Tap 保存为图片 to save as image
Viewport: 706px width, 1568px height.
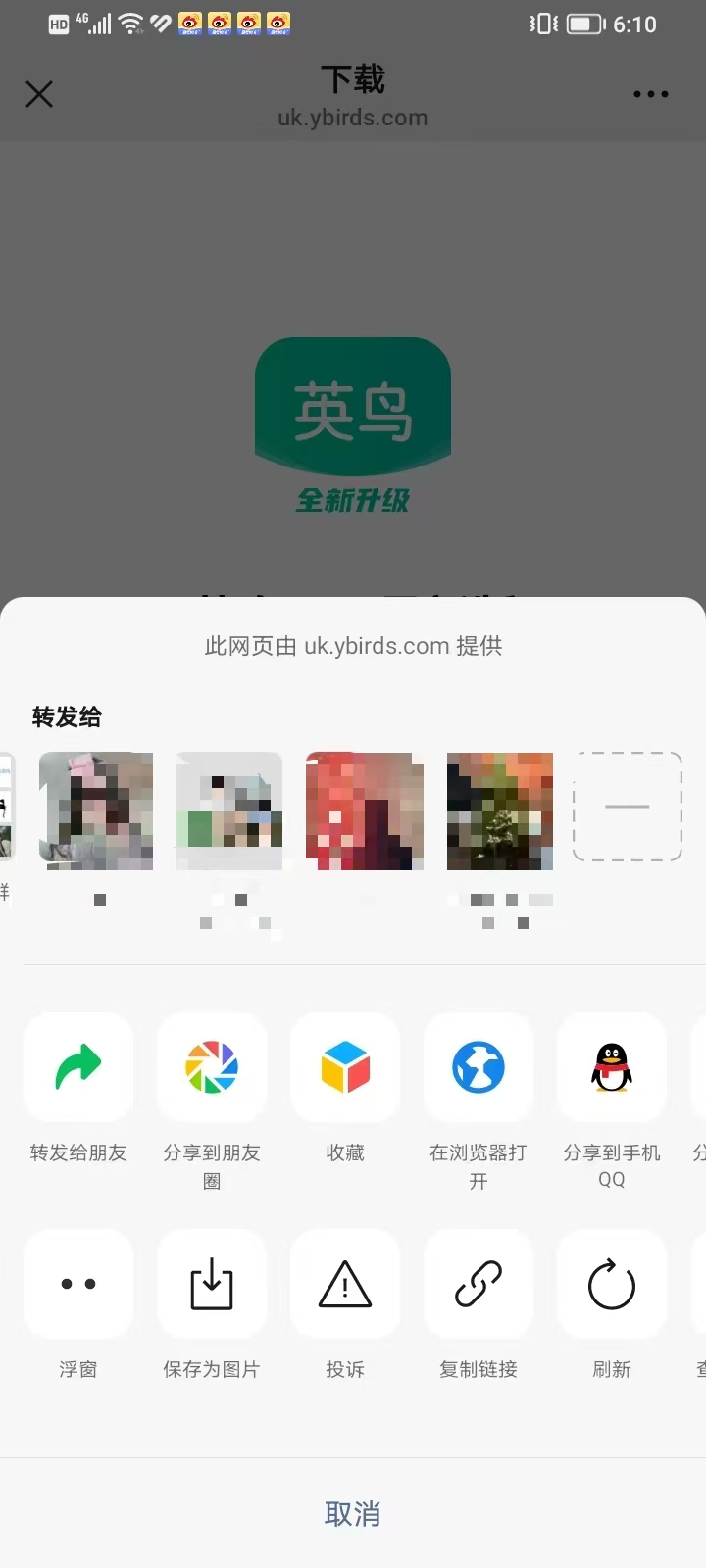(212, 1285)
